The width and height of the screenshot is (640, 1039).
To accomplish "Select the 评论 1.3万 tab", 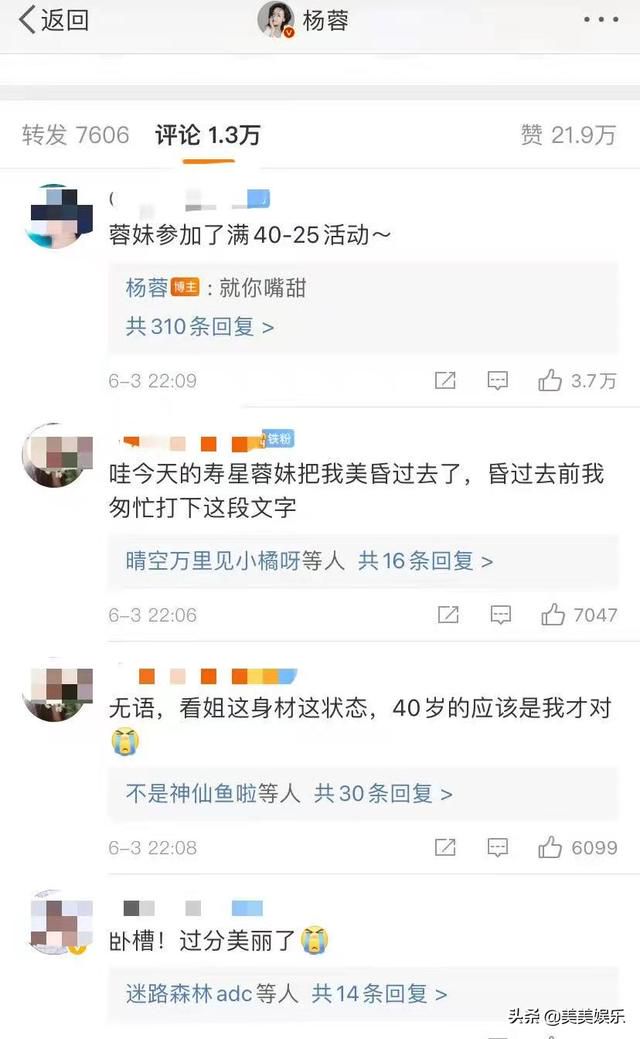I will 208,135.
